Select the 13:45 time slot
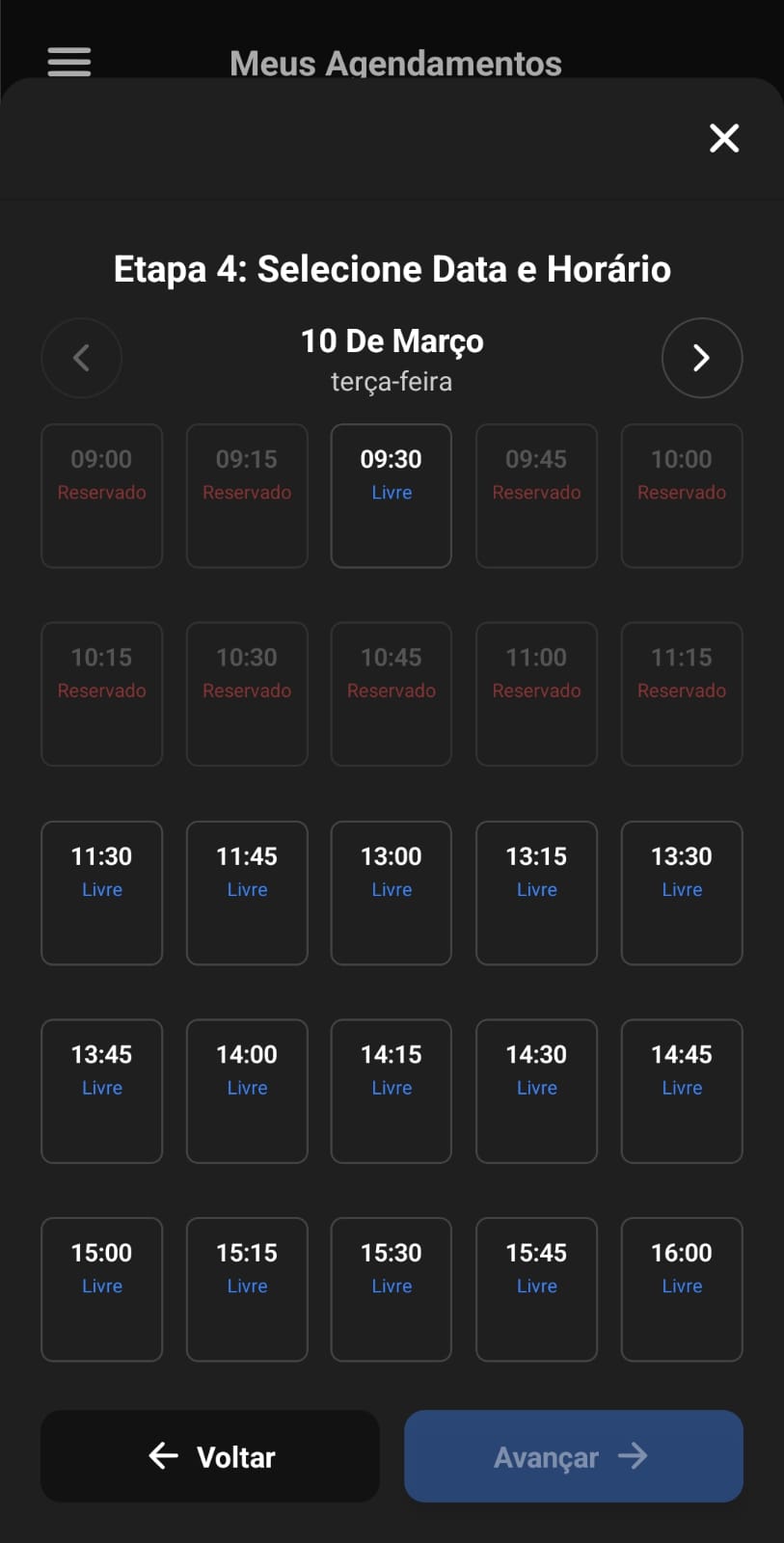 pos(101,1091)
